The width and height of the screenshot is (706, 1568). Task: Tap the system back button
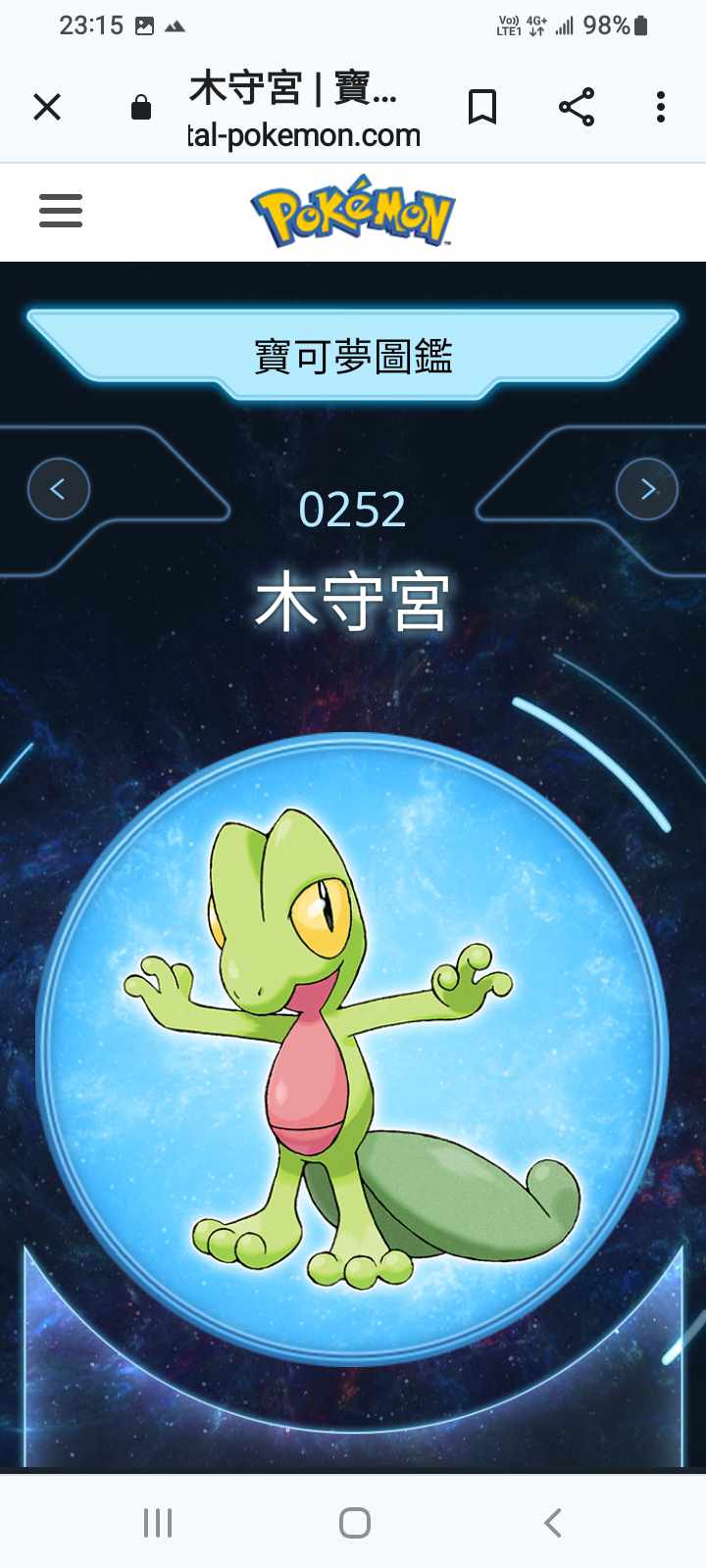pyautogui.click(x=553, y=1522)
